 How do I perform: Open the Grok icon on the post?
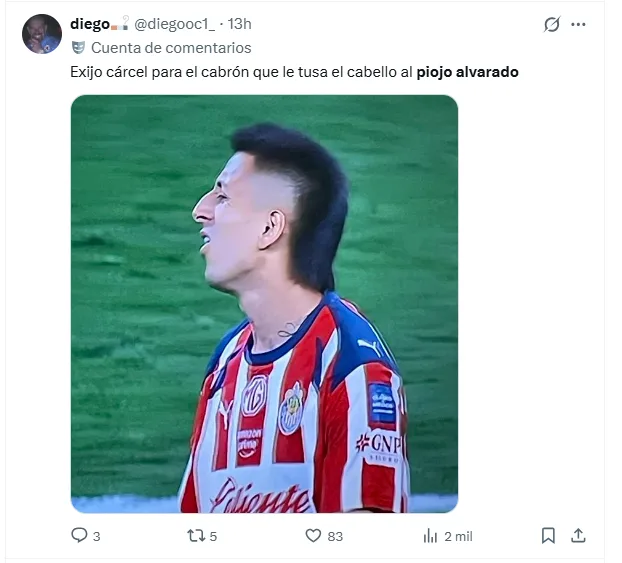551,24
